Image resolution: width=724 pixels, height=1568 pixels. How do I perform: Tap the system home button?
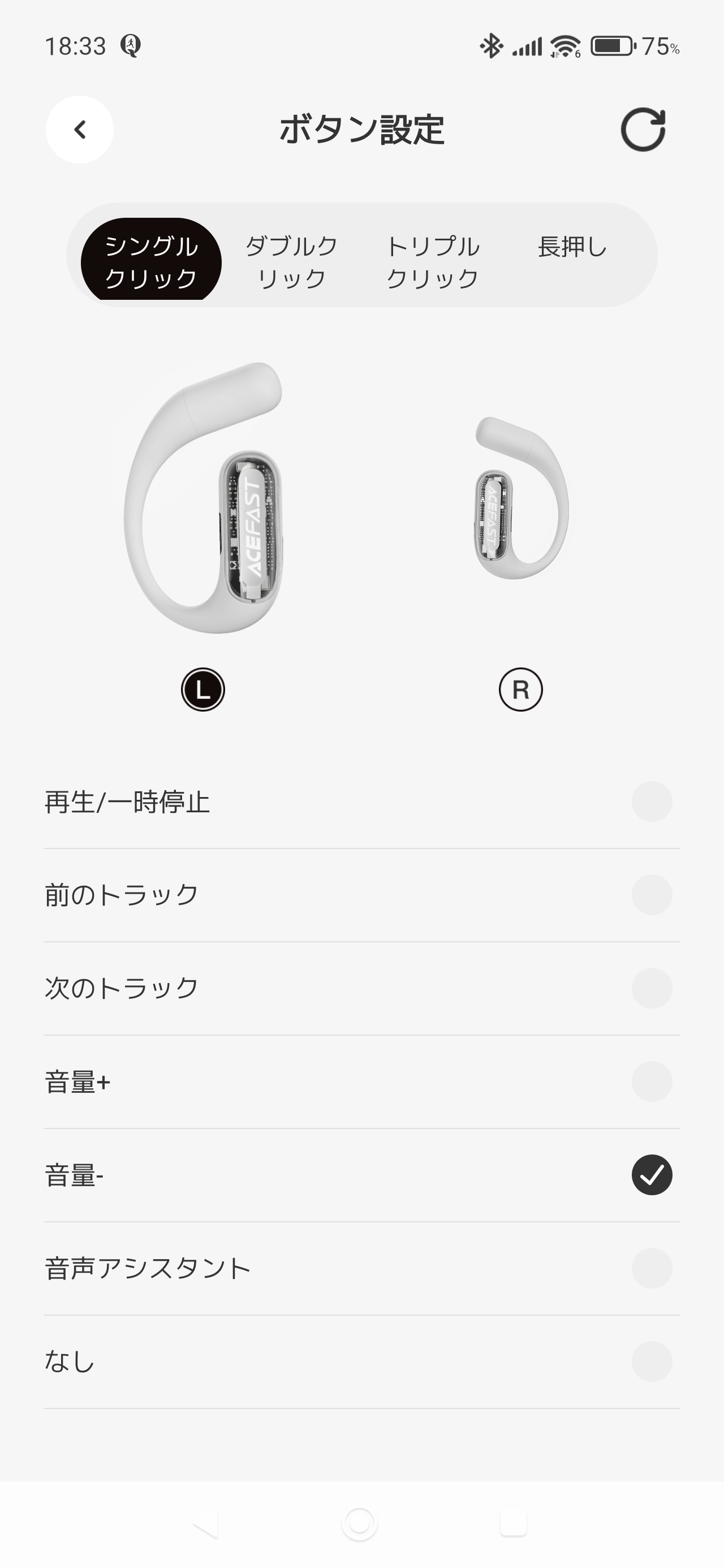360,1523
